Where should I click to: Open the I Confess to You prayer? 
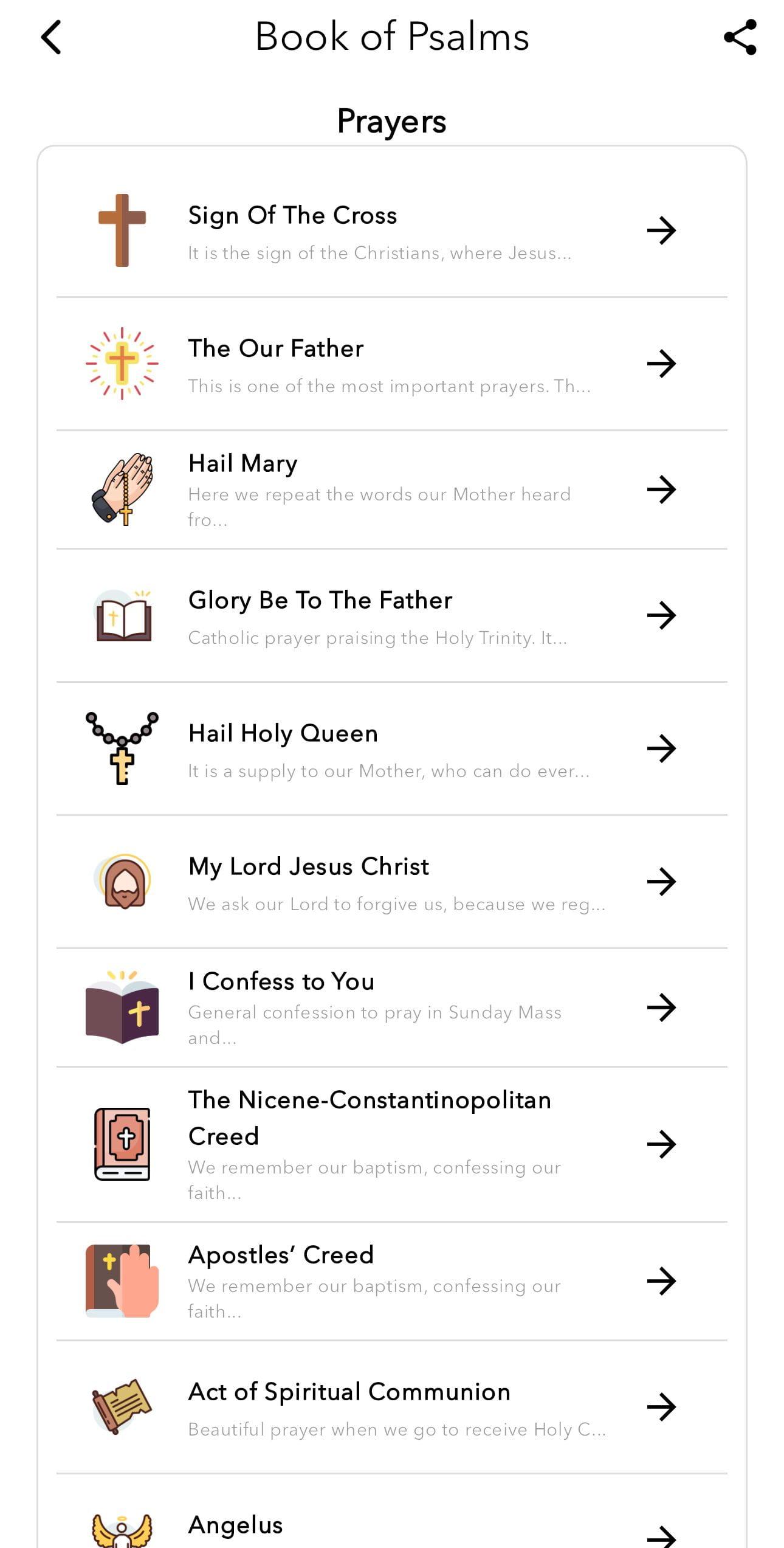(x=392, y=1008)
